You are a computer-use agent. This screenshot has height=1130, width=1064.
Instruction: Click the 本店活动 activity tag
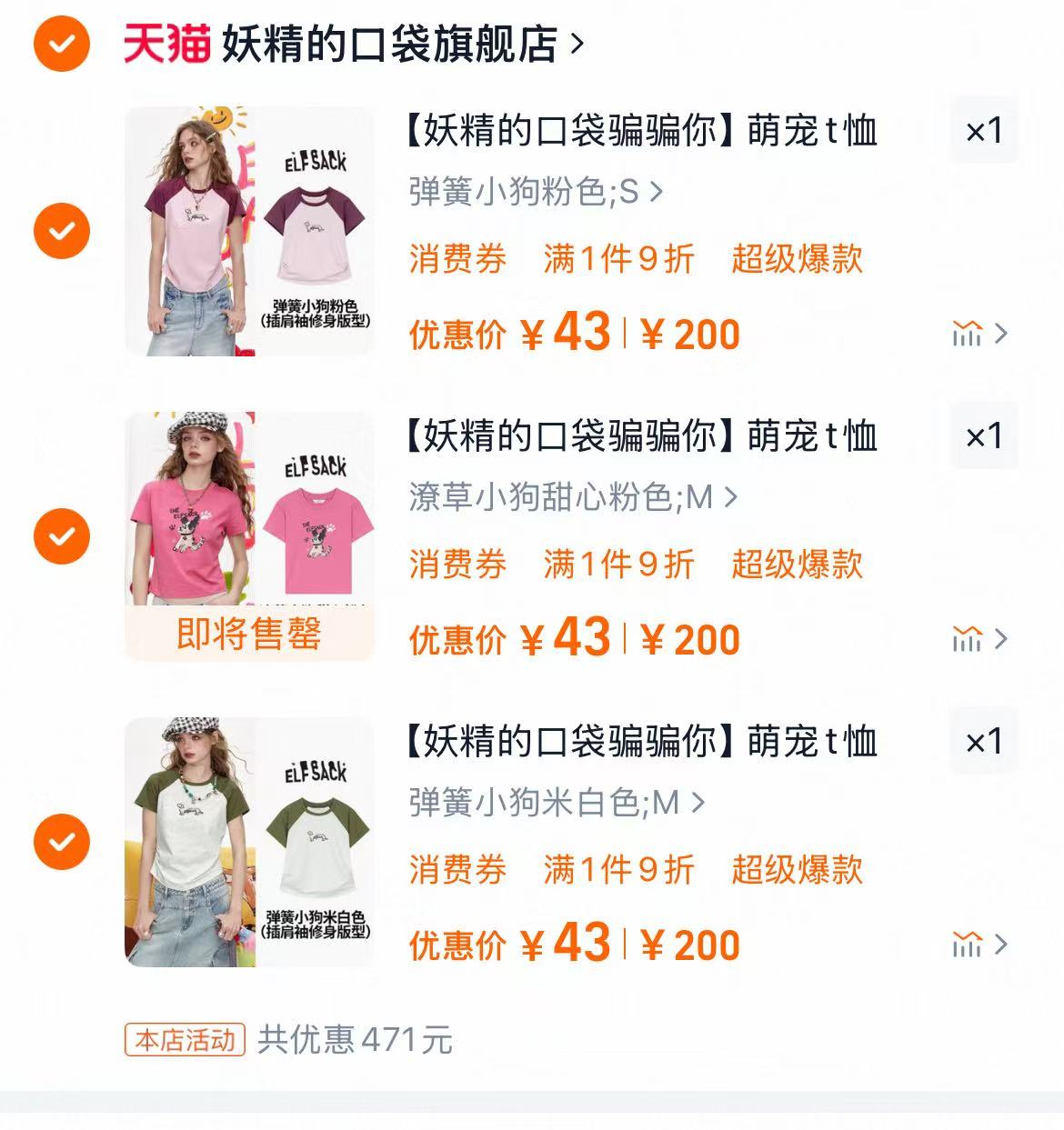pos(186,1042)
